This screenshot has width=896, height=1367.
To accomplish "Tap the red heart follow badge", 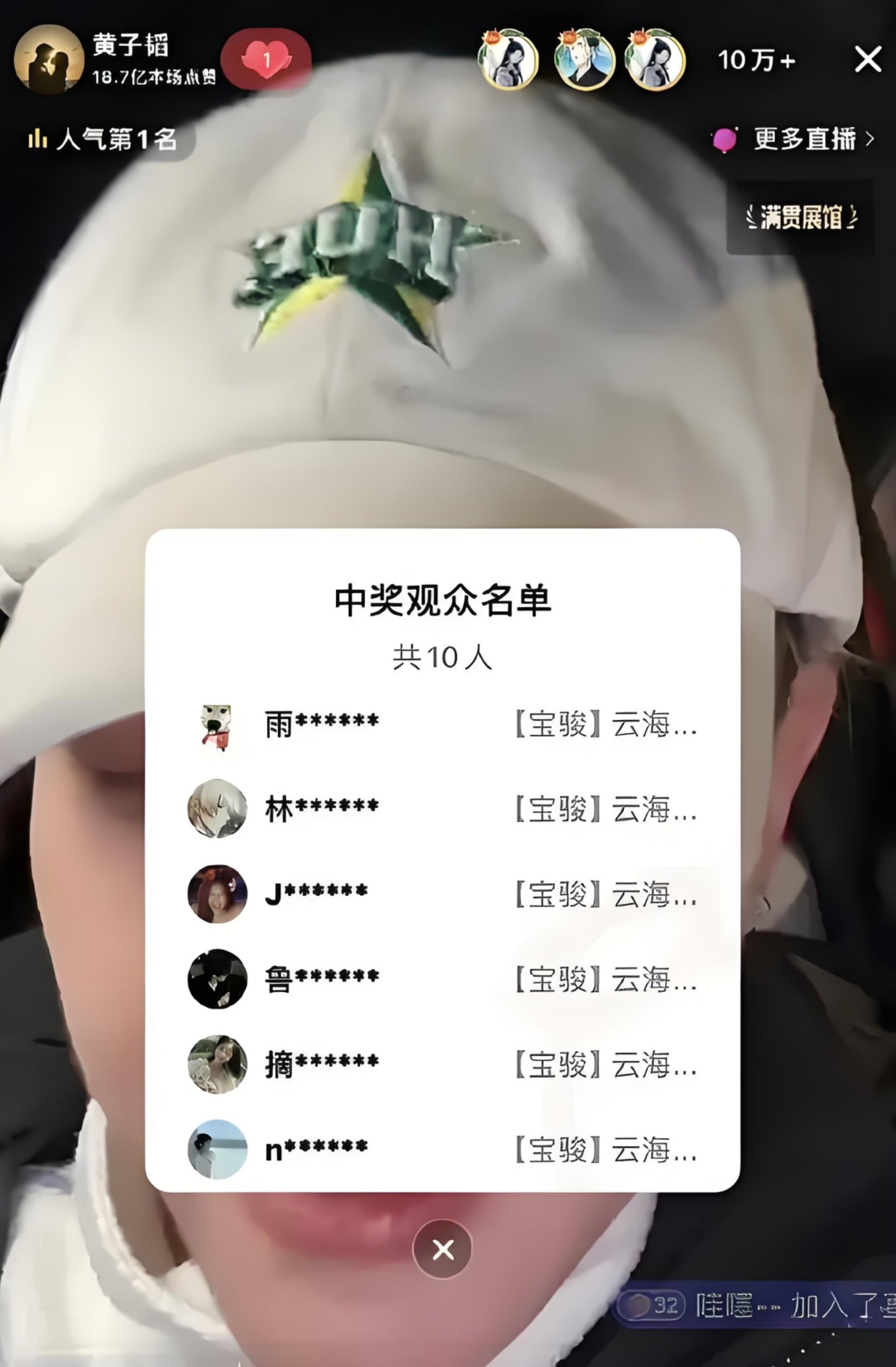I will [266, 60].
